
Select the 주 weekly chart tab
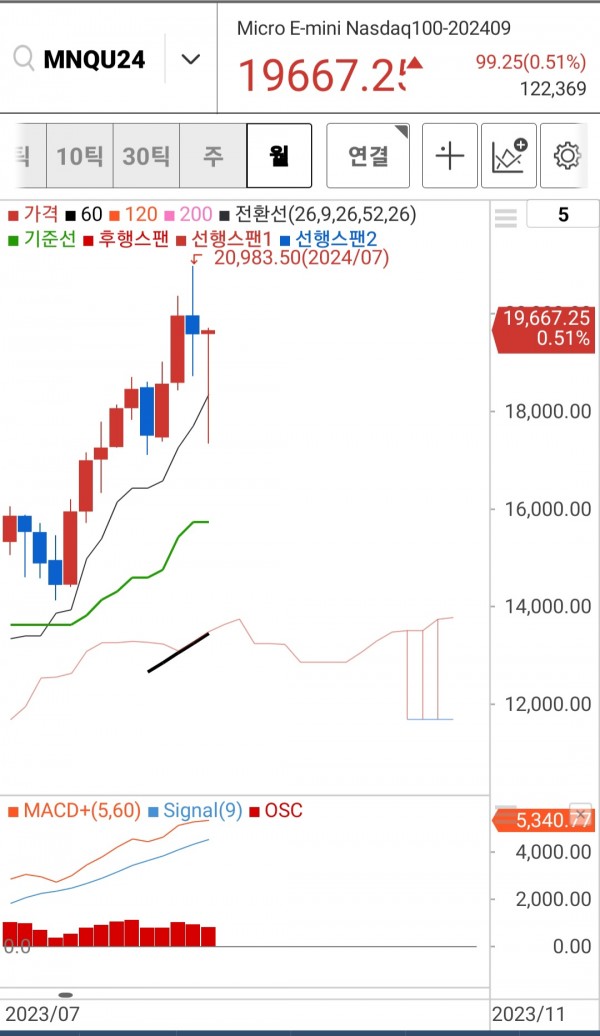(x=213, y=156)
